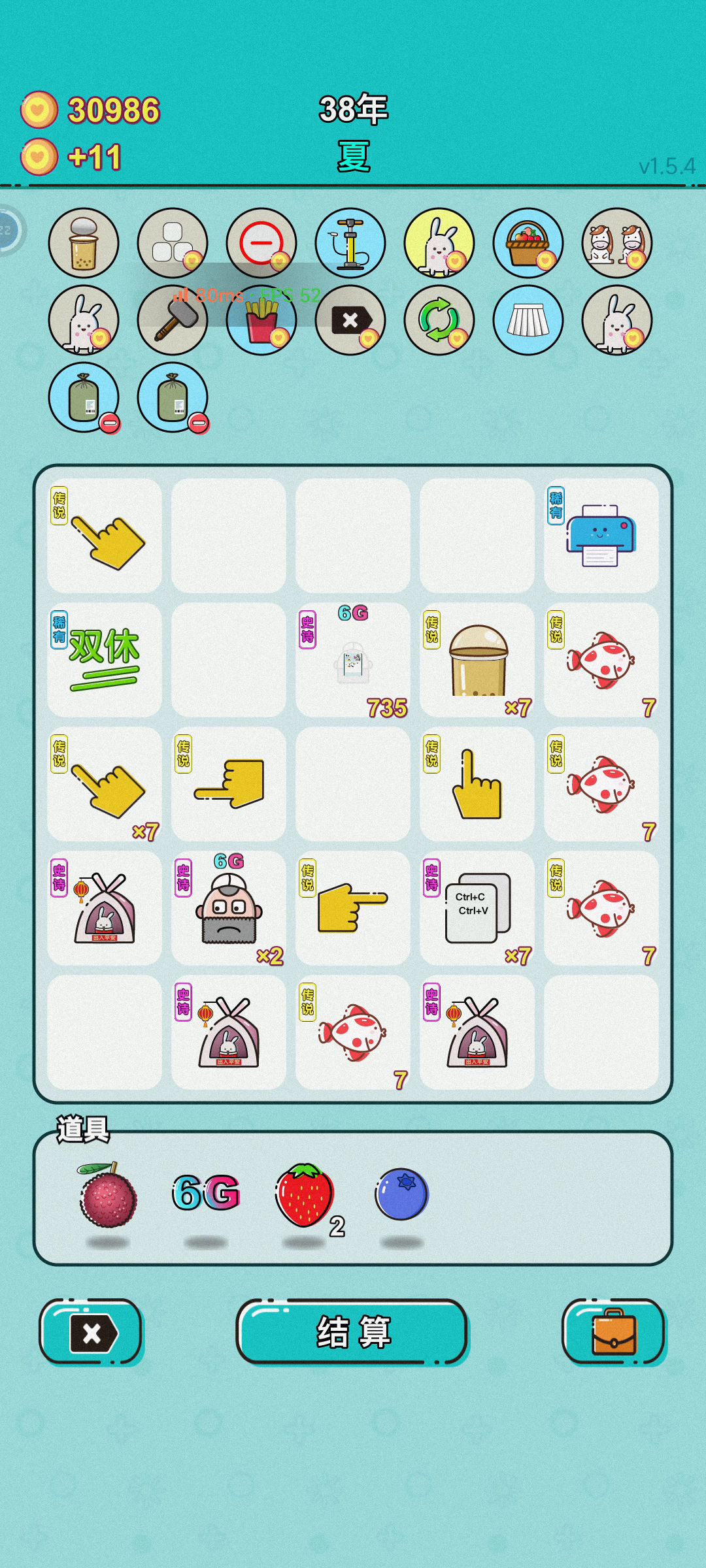Open the bicycle pump relic icon
This screenshot has width=706, height=1568.
coord(350,243)
